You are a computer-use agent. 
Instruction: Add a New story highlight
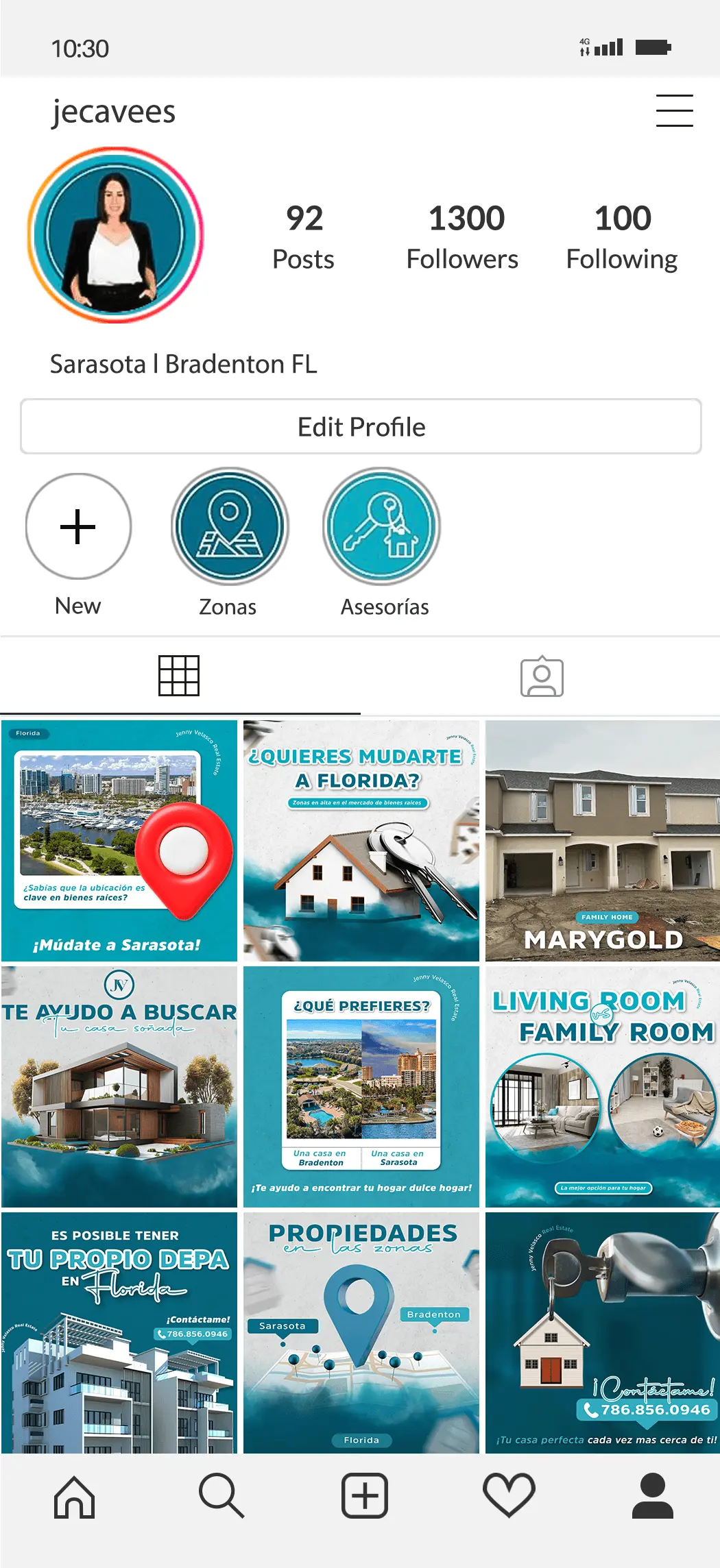(x=78, y=527)
